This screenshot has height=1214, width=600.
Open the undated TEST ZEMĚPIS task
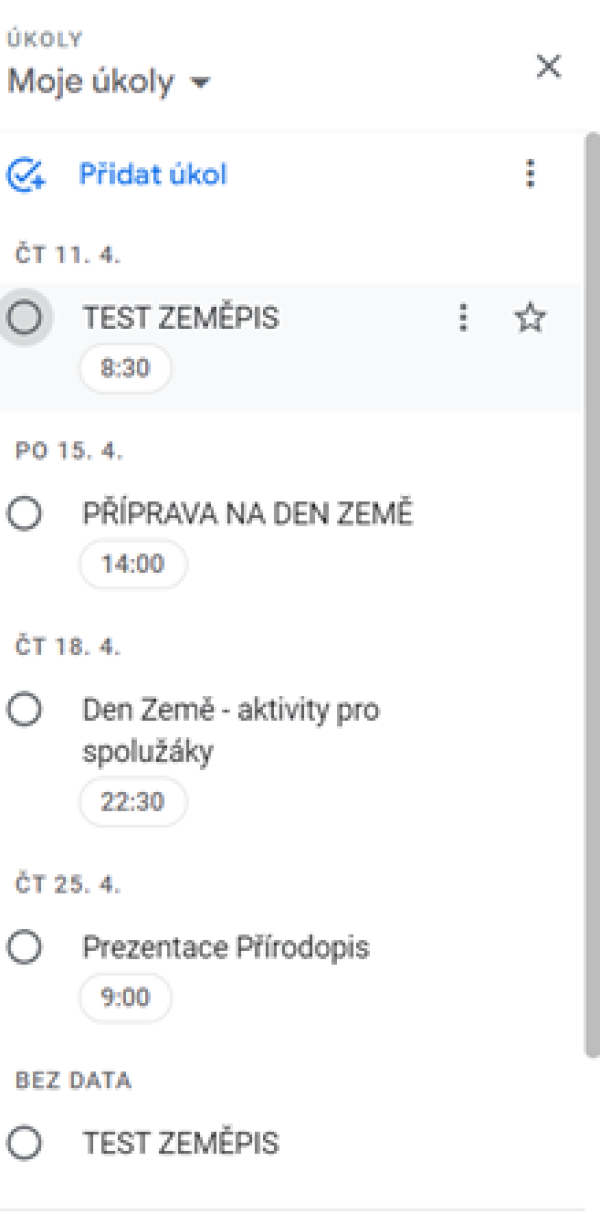pos(181,1143)
